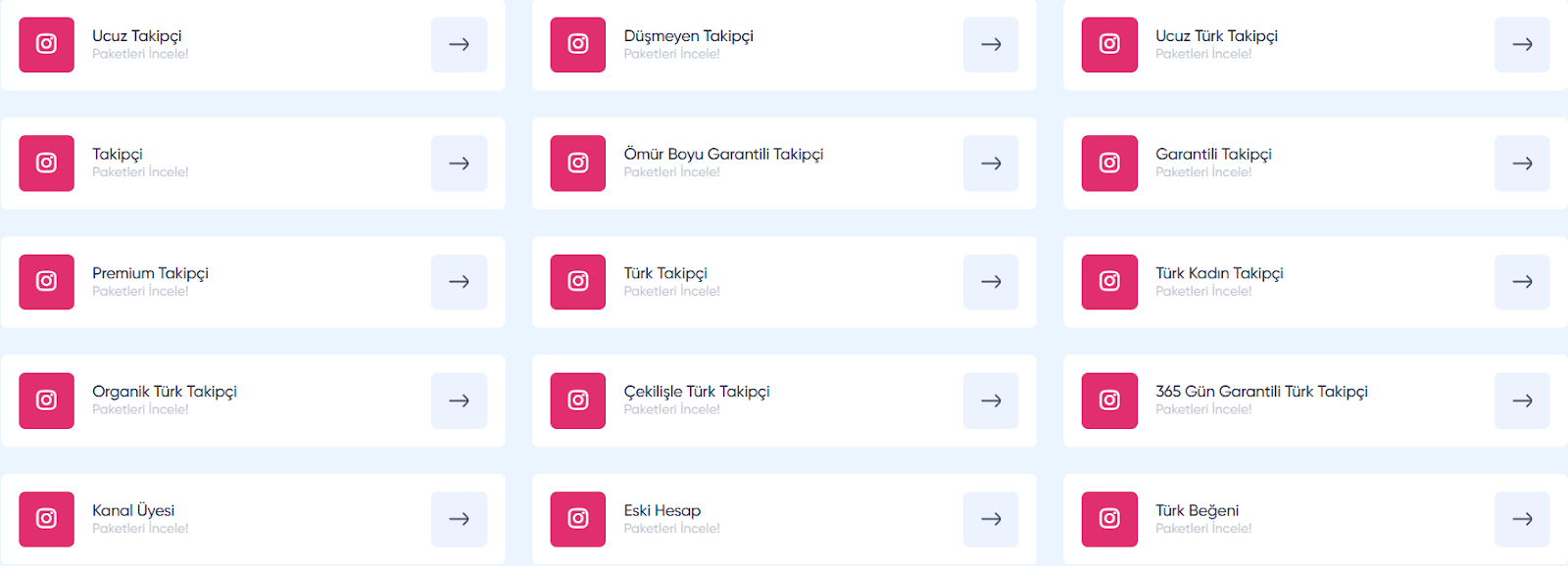Open Organik Türk Takipçi packages
This screenshot has width=1568, height=566.
[165, 400]
